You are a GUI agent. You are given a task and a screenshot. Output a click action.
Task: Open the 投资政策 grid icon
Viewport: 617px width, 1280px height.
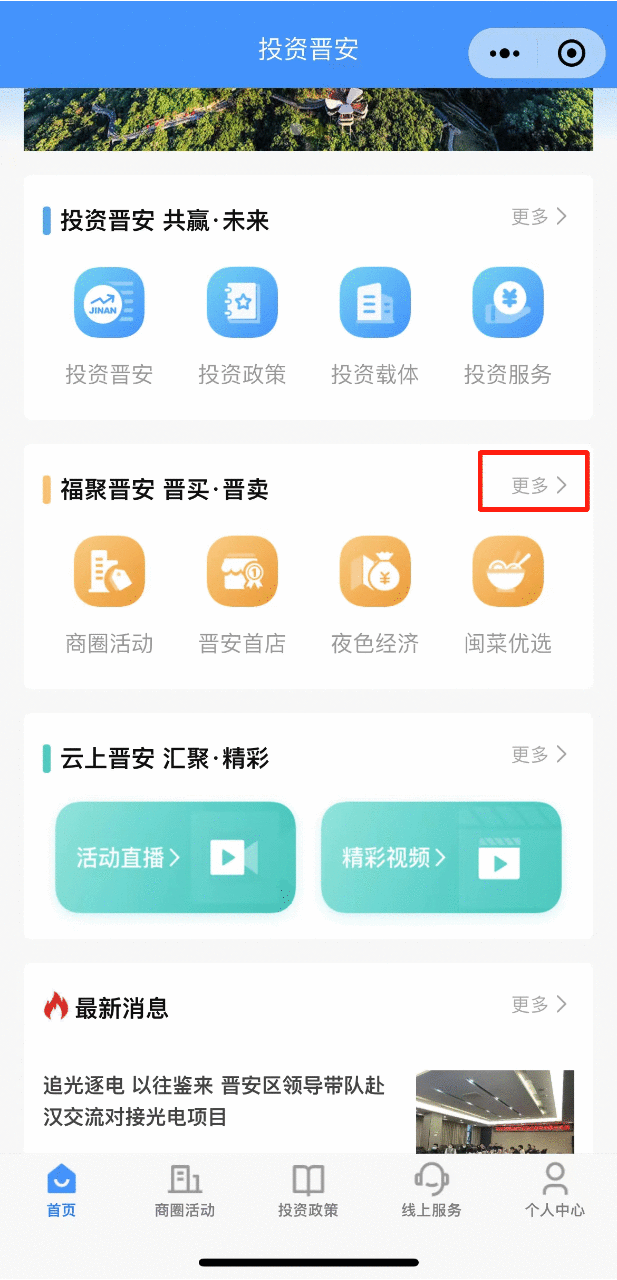[x=241, y=303]
